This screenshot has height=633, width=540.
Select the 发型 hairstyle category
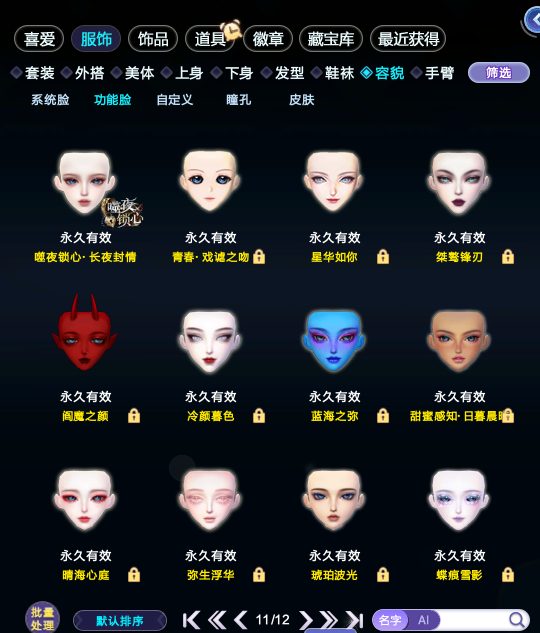pos(283,73)
